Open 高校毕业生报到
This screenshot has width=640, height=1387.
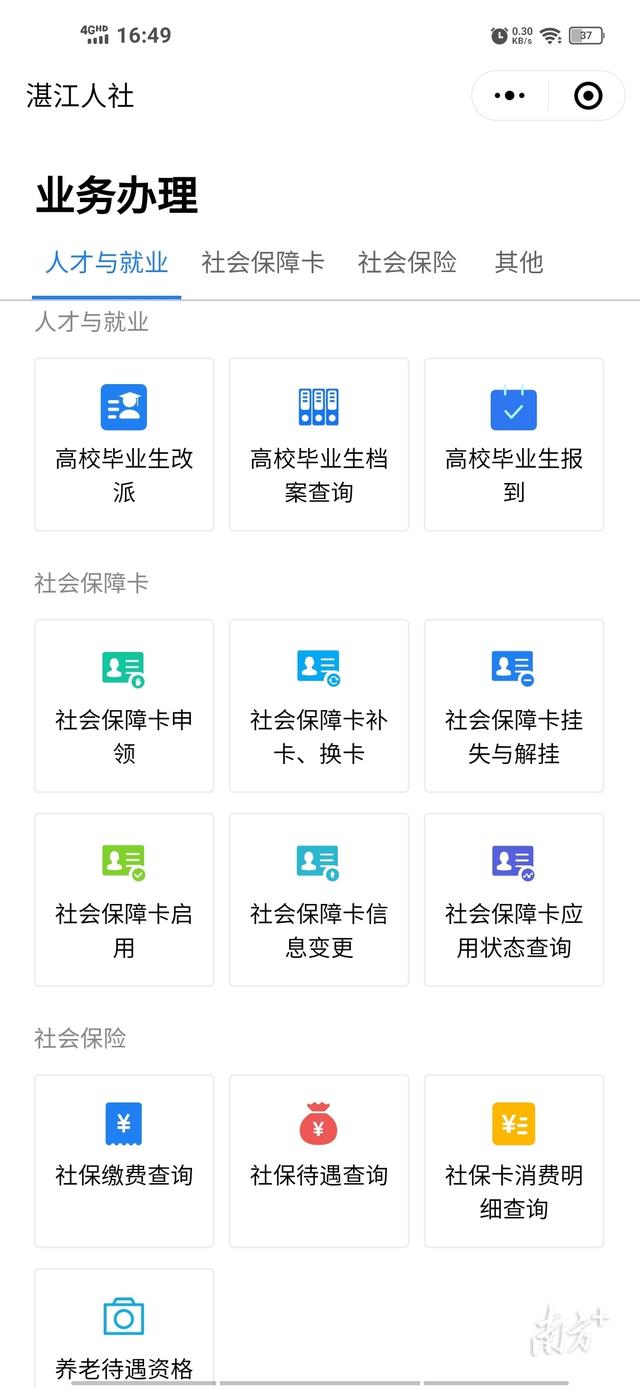[x=514, y=444]
